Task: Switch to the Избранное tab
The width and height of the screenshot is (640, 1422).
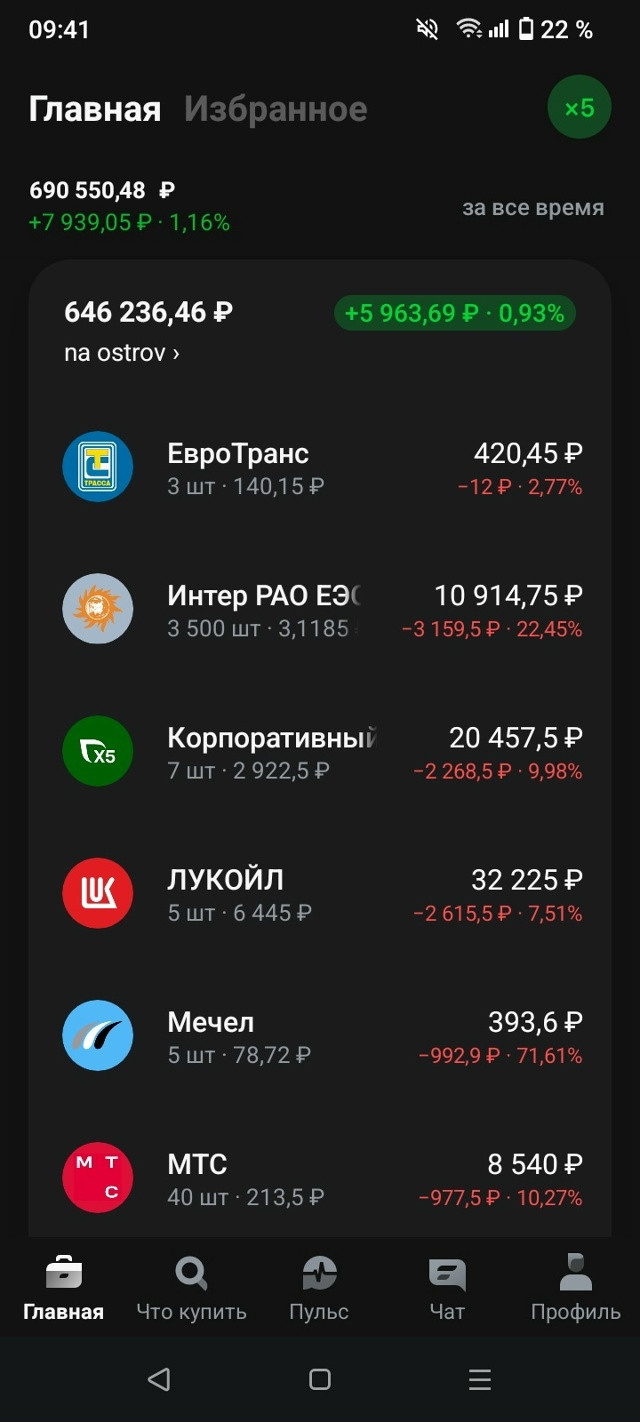Action: click(x=275, y=109)
